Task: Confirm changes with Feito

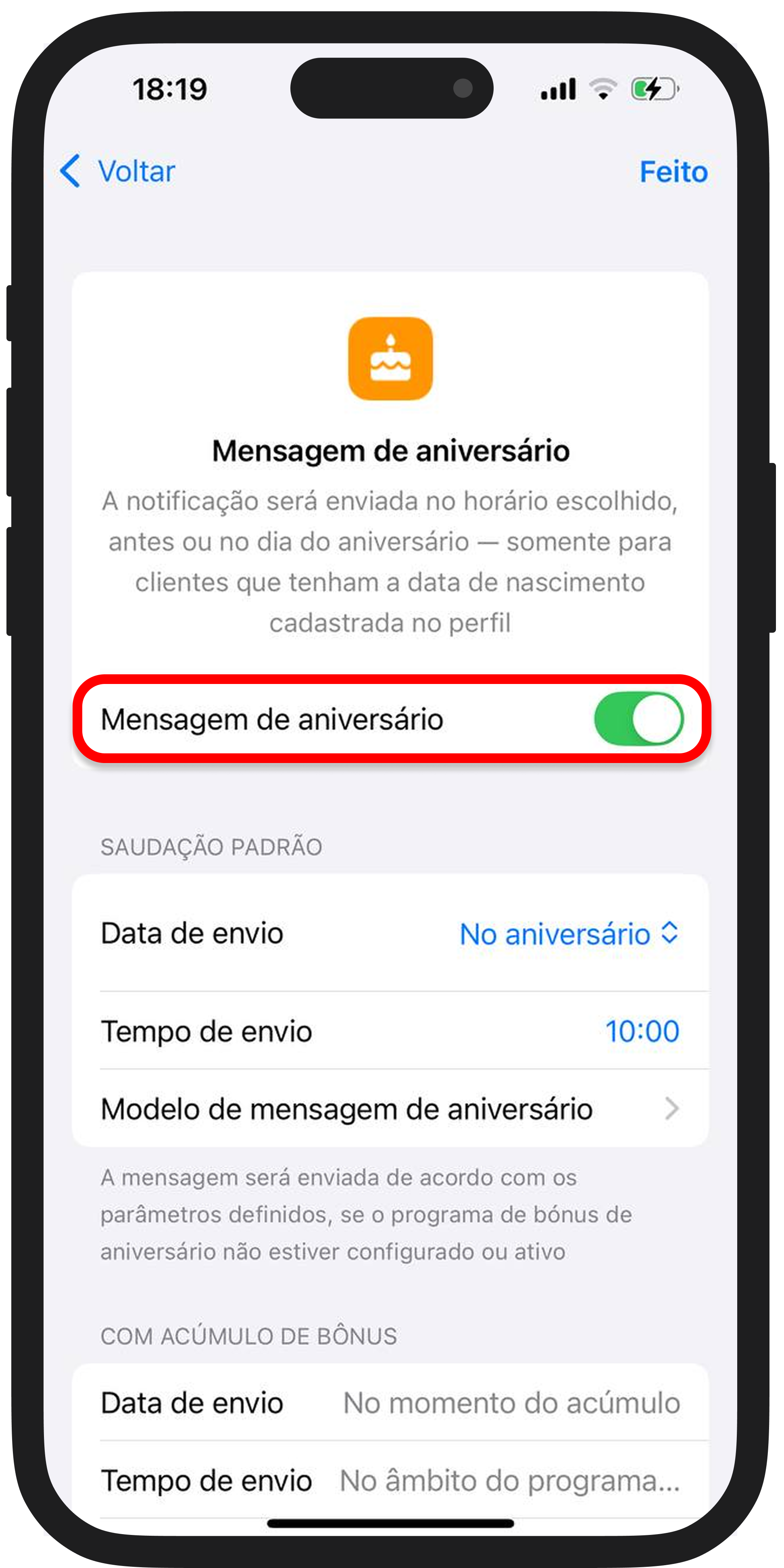Action: [673, 172]
